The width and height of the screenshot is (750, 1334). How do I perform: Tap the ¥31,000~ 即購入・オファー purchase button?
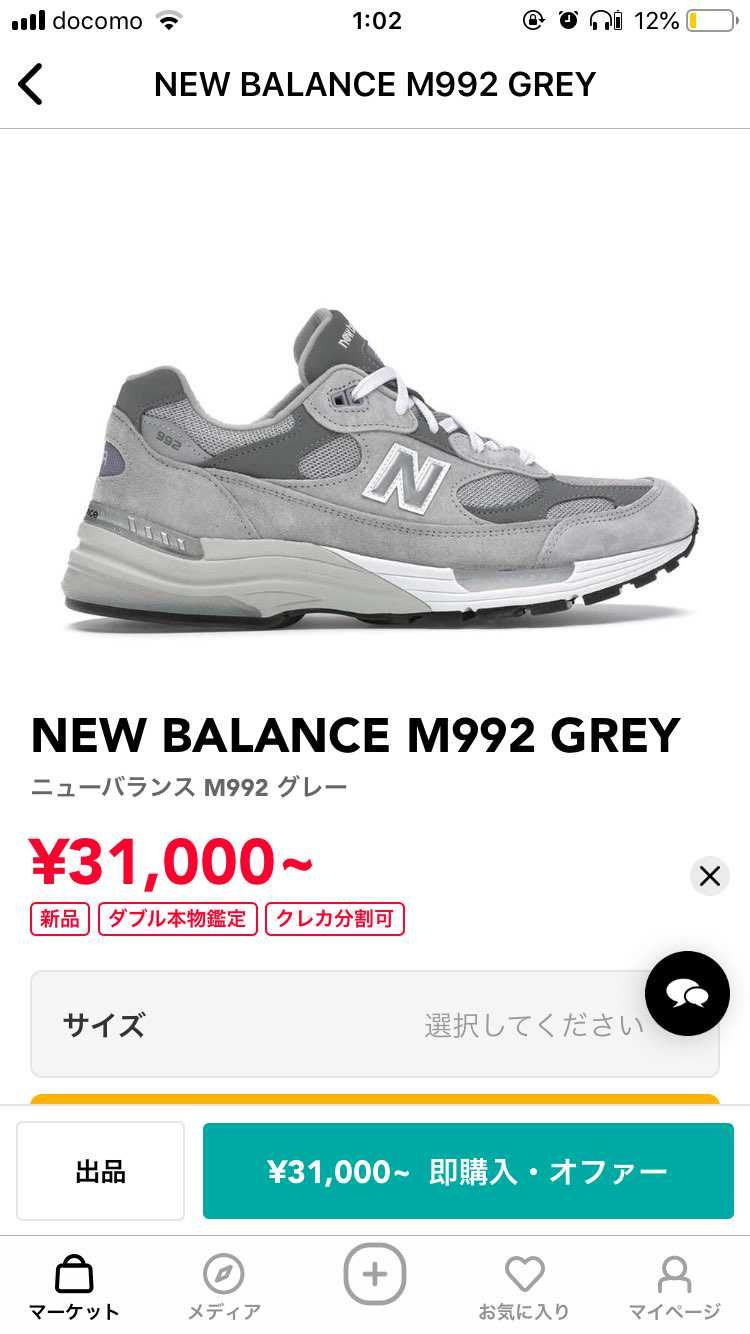(468, 1169)
